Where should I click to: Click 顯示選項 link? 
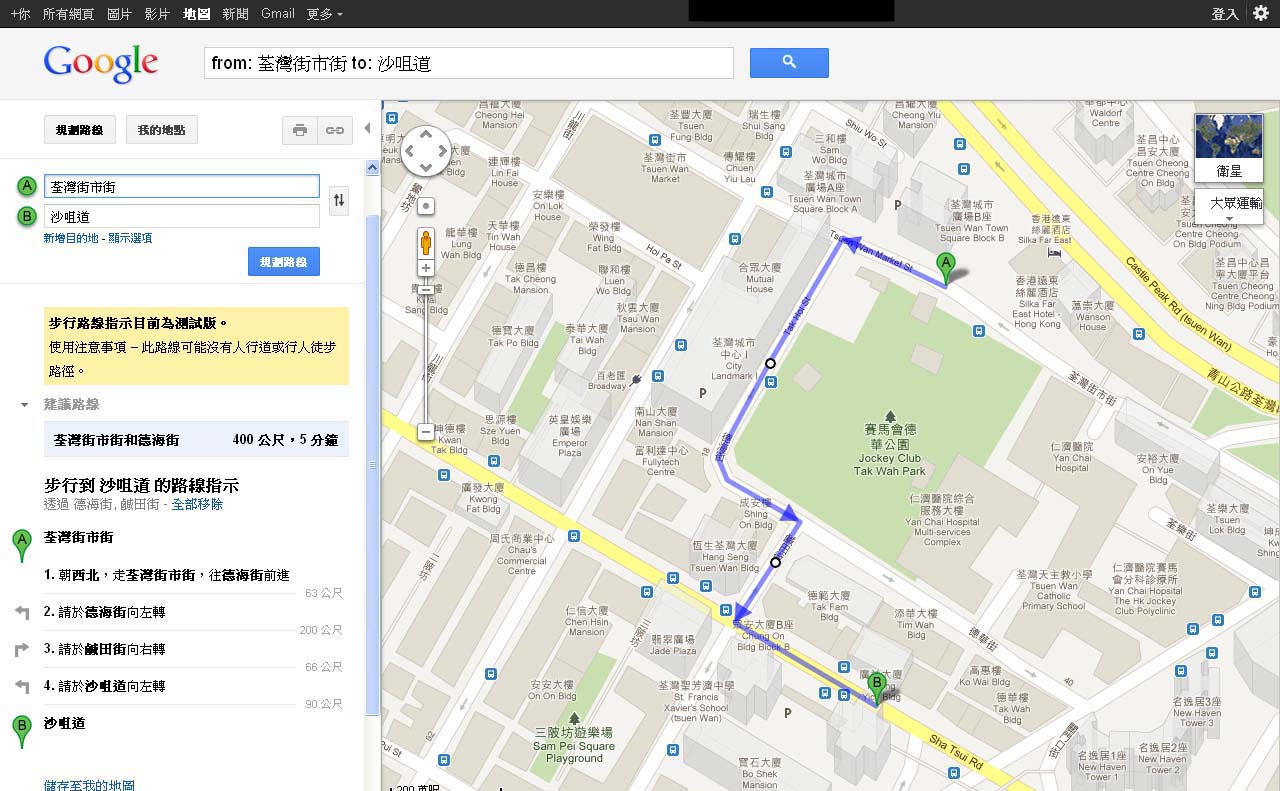[x=130, y=238]
